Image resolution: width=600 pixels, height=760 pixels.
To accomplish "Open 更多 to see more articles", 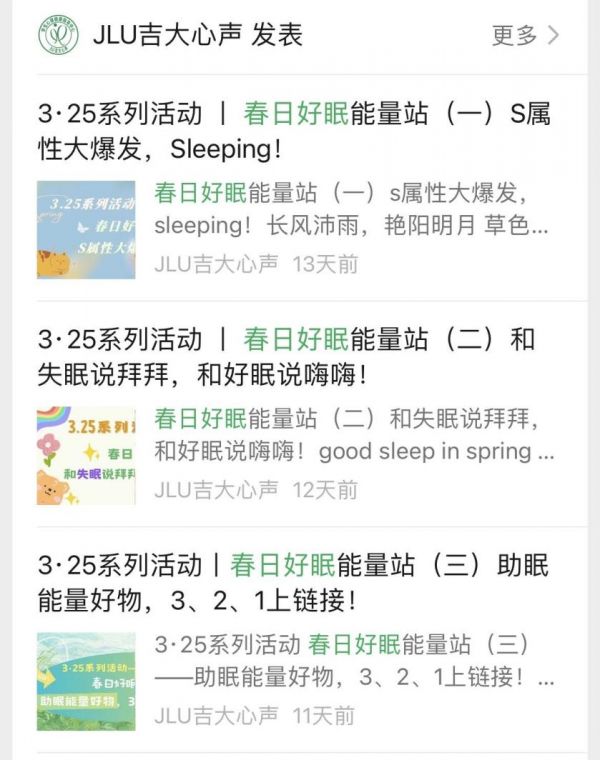I will [x=524, y=36].
